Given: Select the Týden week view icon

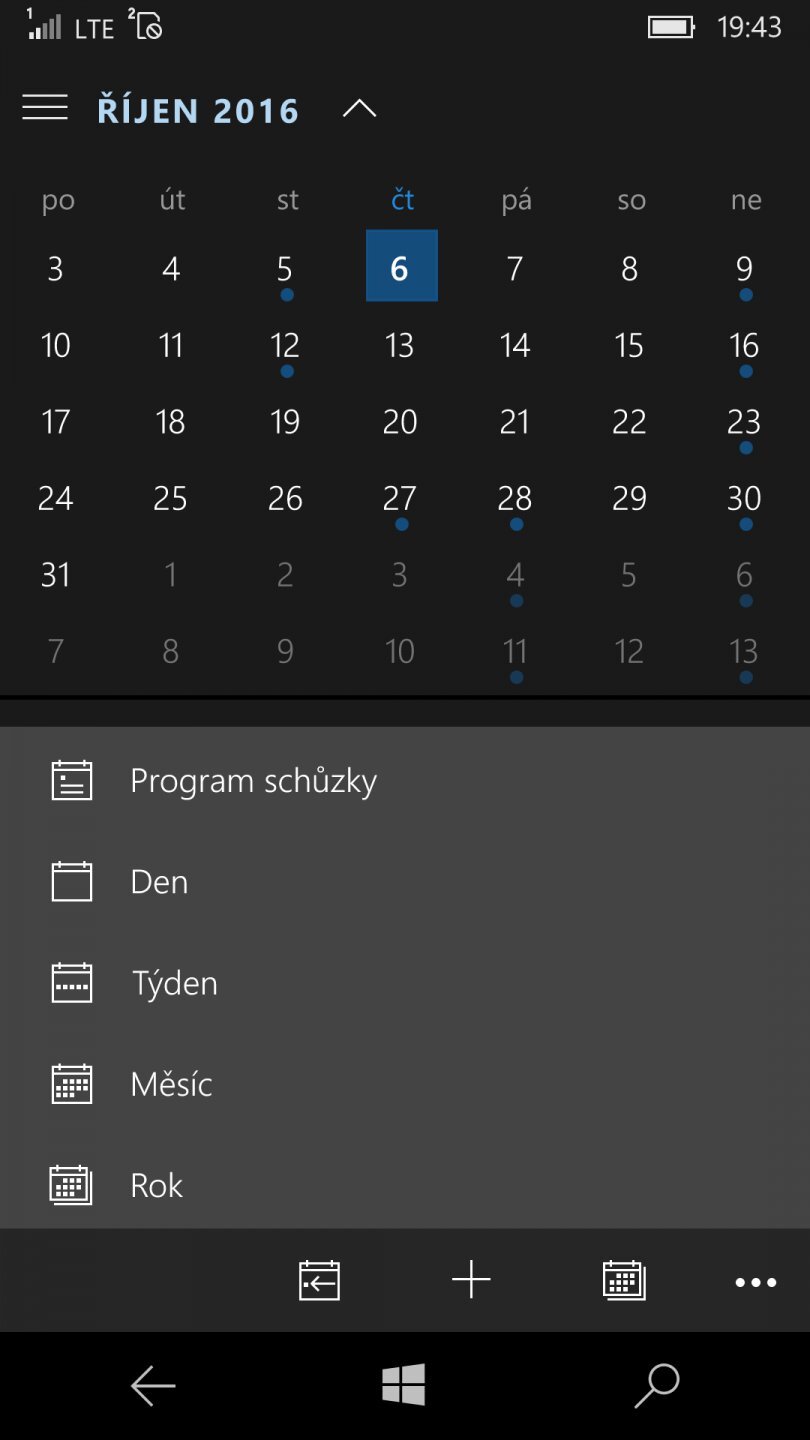Looking at the screenshot, I should (x=70, y=982).
